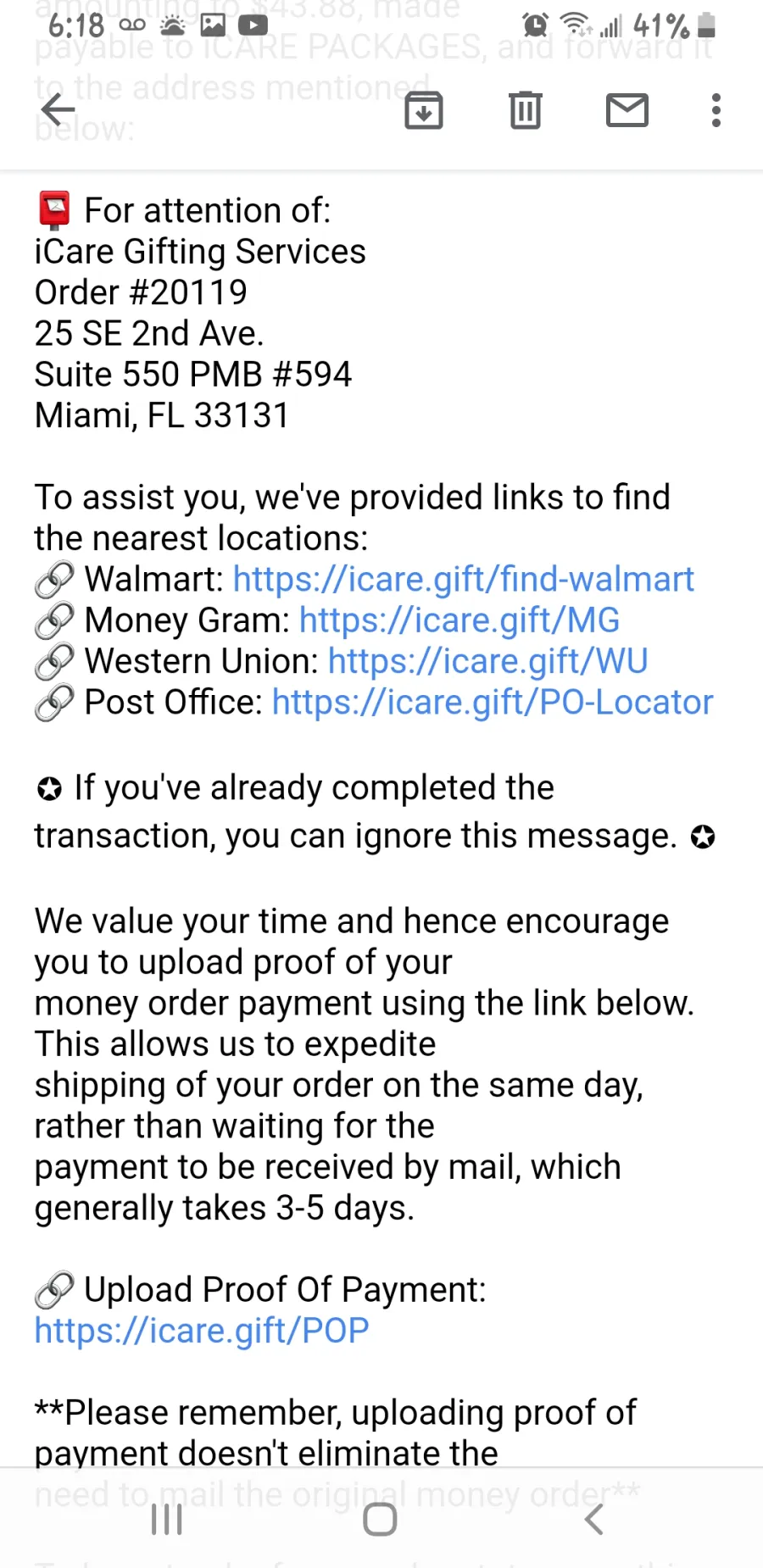This screenshot has height=1568, width=763.
Task: Archive this email
Action: 424,110
